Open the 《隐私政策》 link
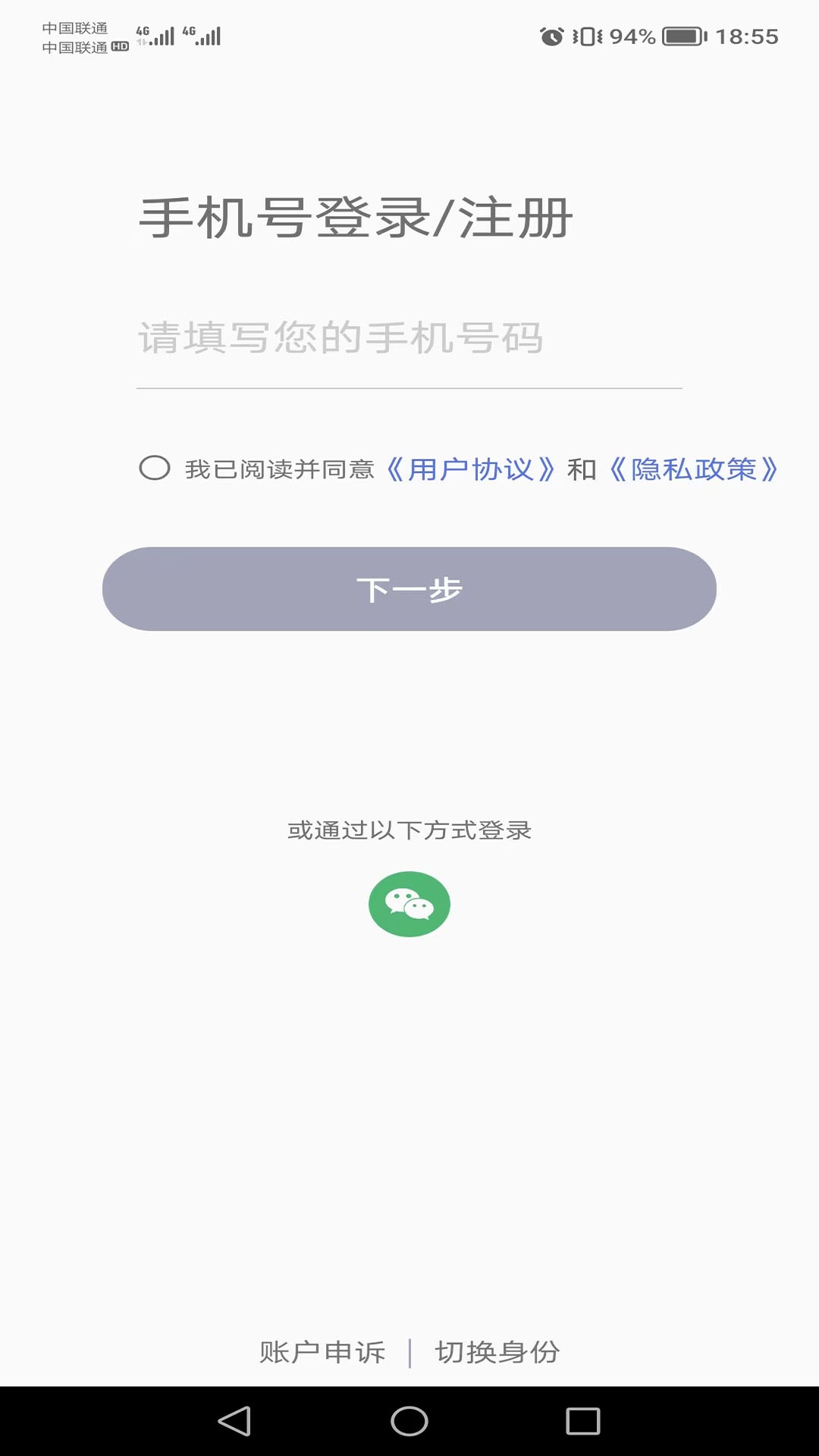The image size is (819, 1456). click(693, 469)
